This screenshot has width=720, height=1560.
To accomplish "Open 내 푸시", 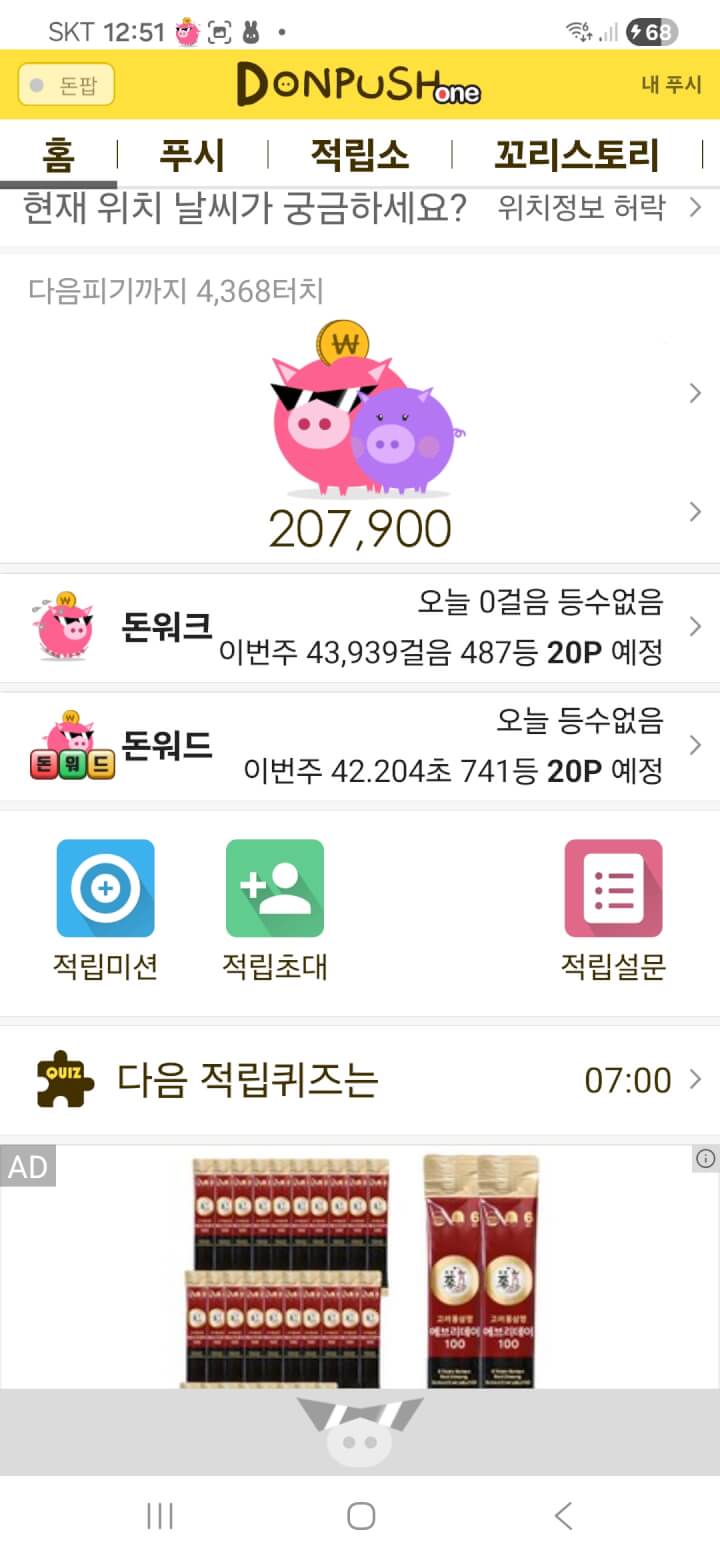I will [671, 85].
